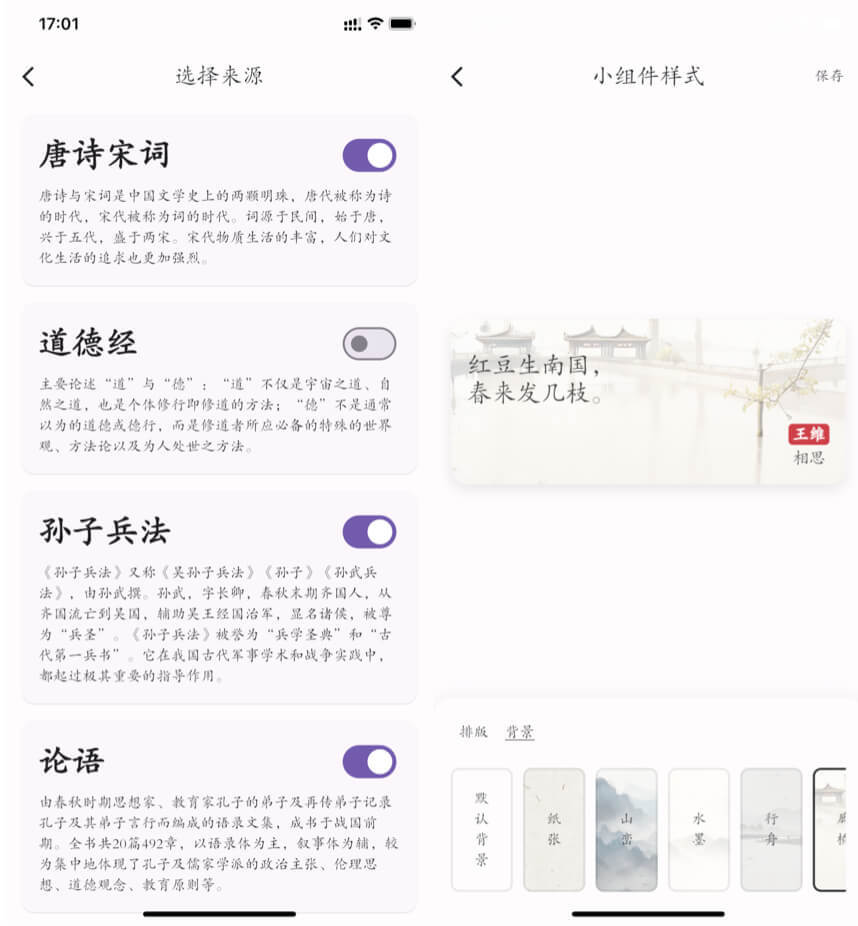The width and height of the screenshot is (858, 926).
Task: Choose the 默认背景 background
Action: click(481, 829)
